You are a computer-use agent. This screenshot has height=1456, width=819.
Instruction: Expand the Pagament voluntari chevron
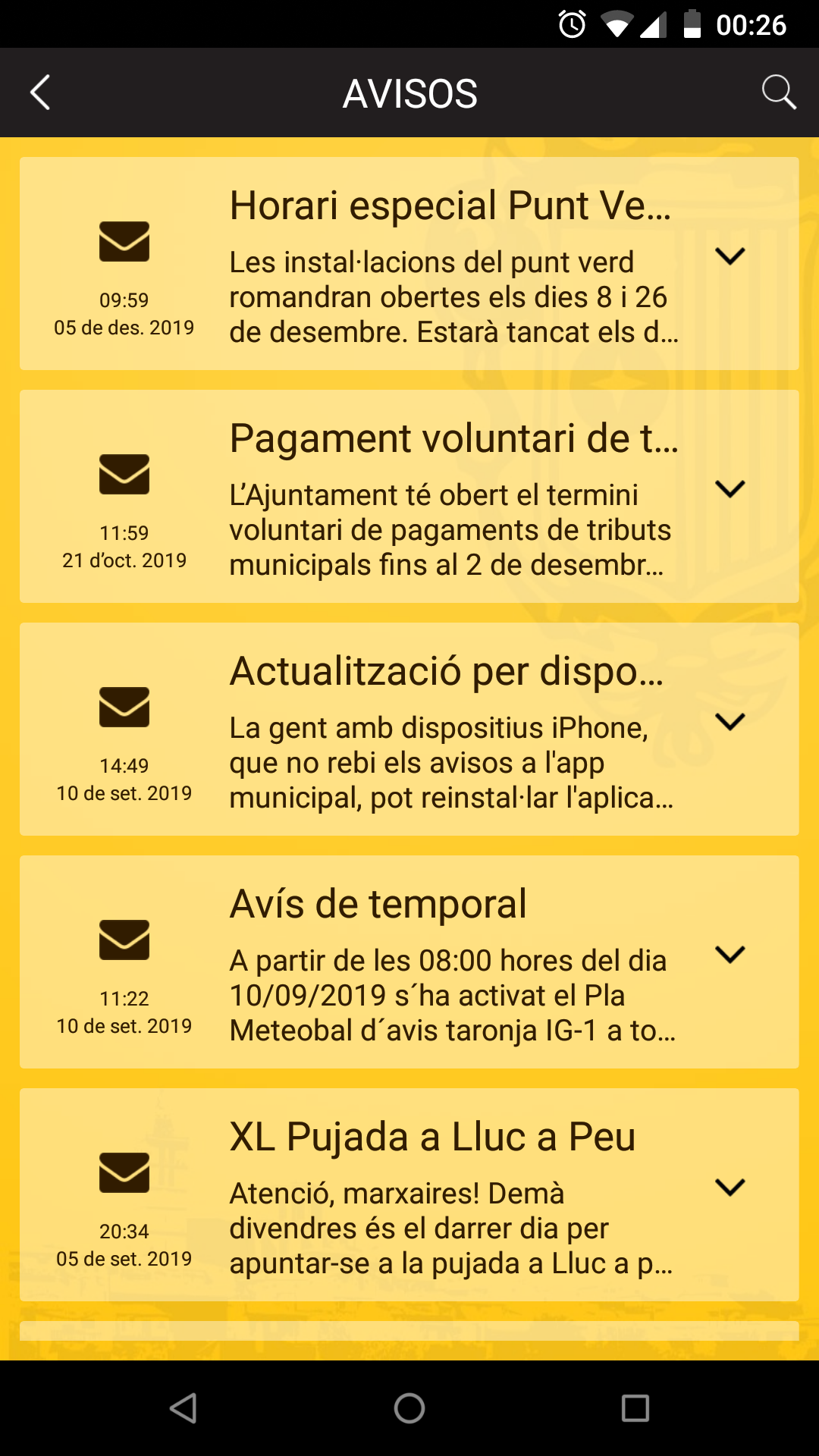pyautogui.click(x=730, y=489)
